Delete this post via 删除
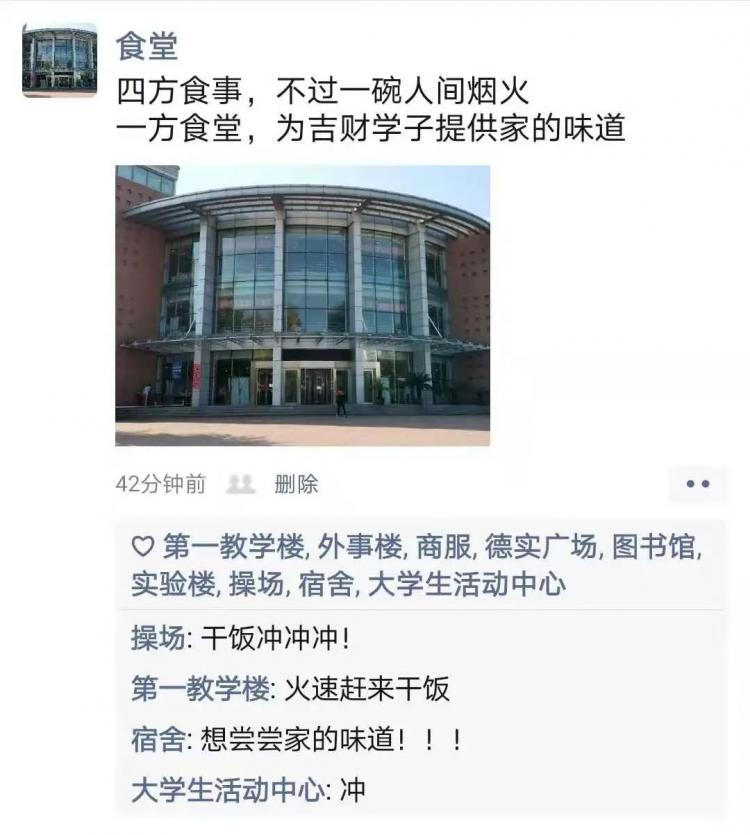 coord(296,484)
